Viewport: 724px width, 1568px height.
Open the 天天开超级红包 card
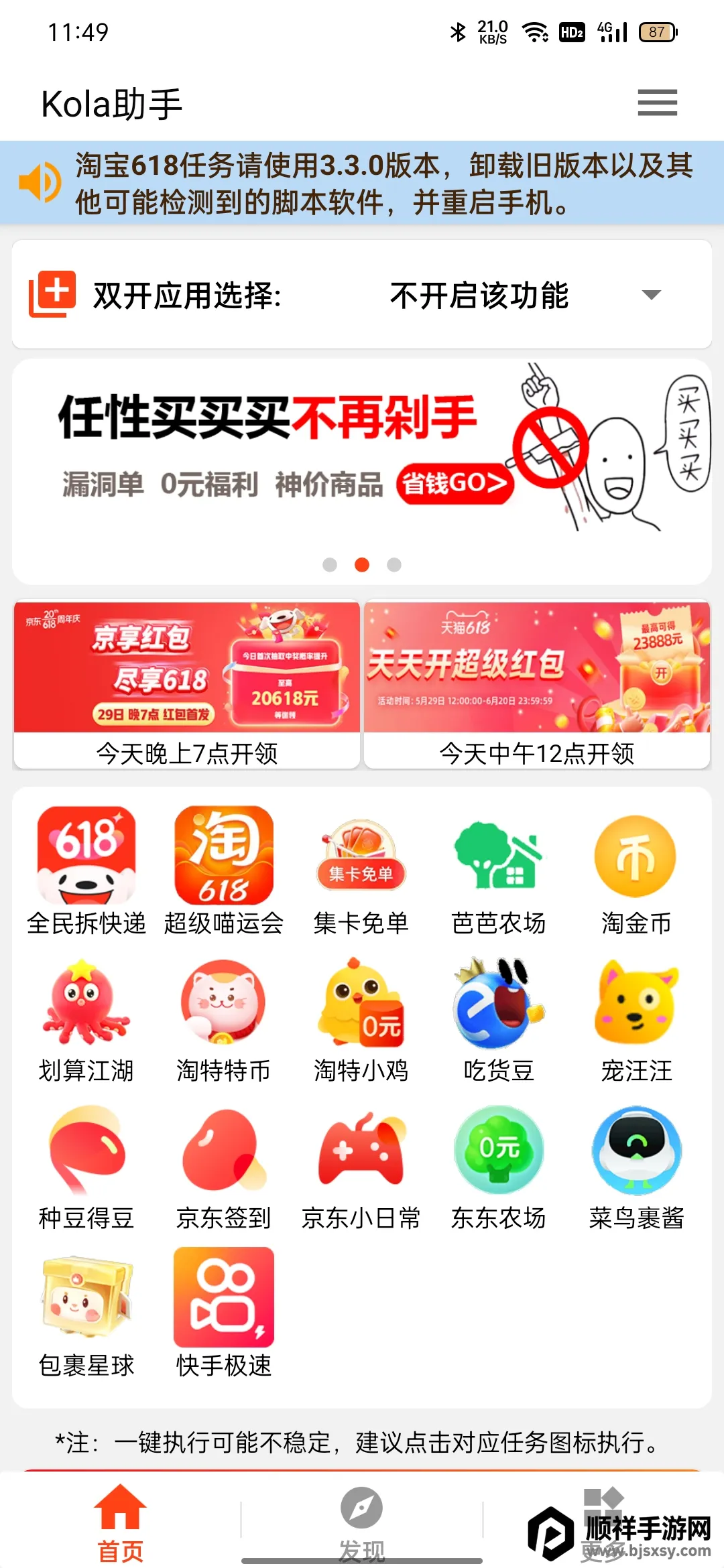tap(537, 683)
